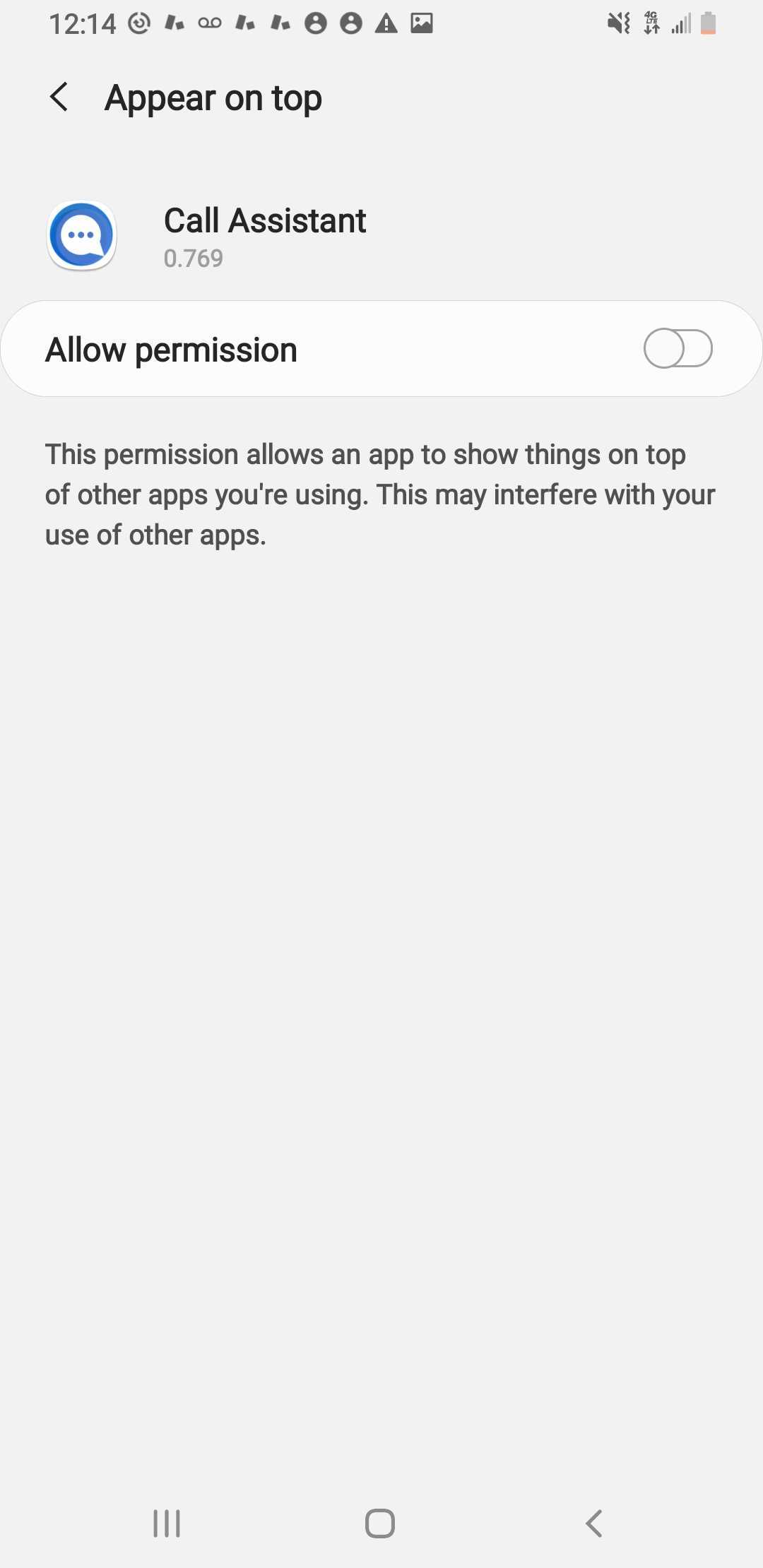
Task: Tap the system back button
Action: [594, 1523]
